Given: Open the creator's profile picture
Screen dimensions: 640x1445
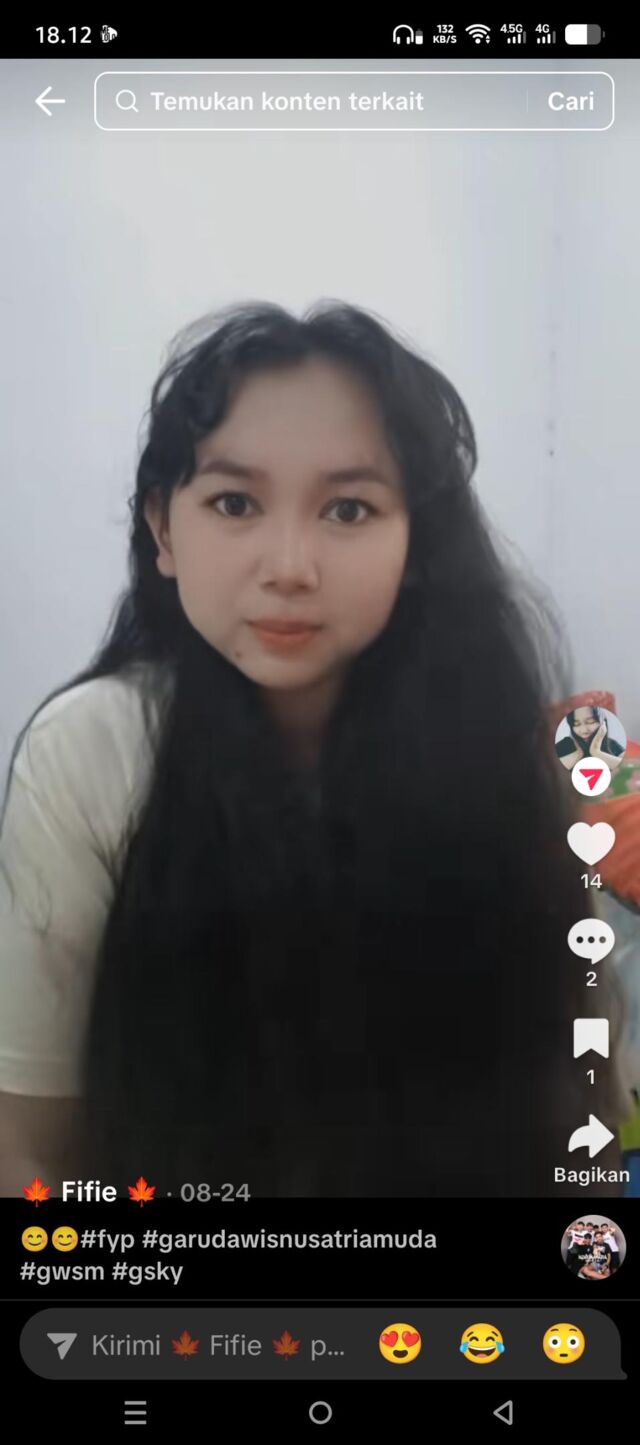Looking at the screenshot, I should pyautogui.click(x=590, y=738).
